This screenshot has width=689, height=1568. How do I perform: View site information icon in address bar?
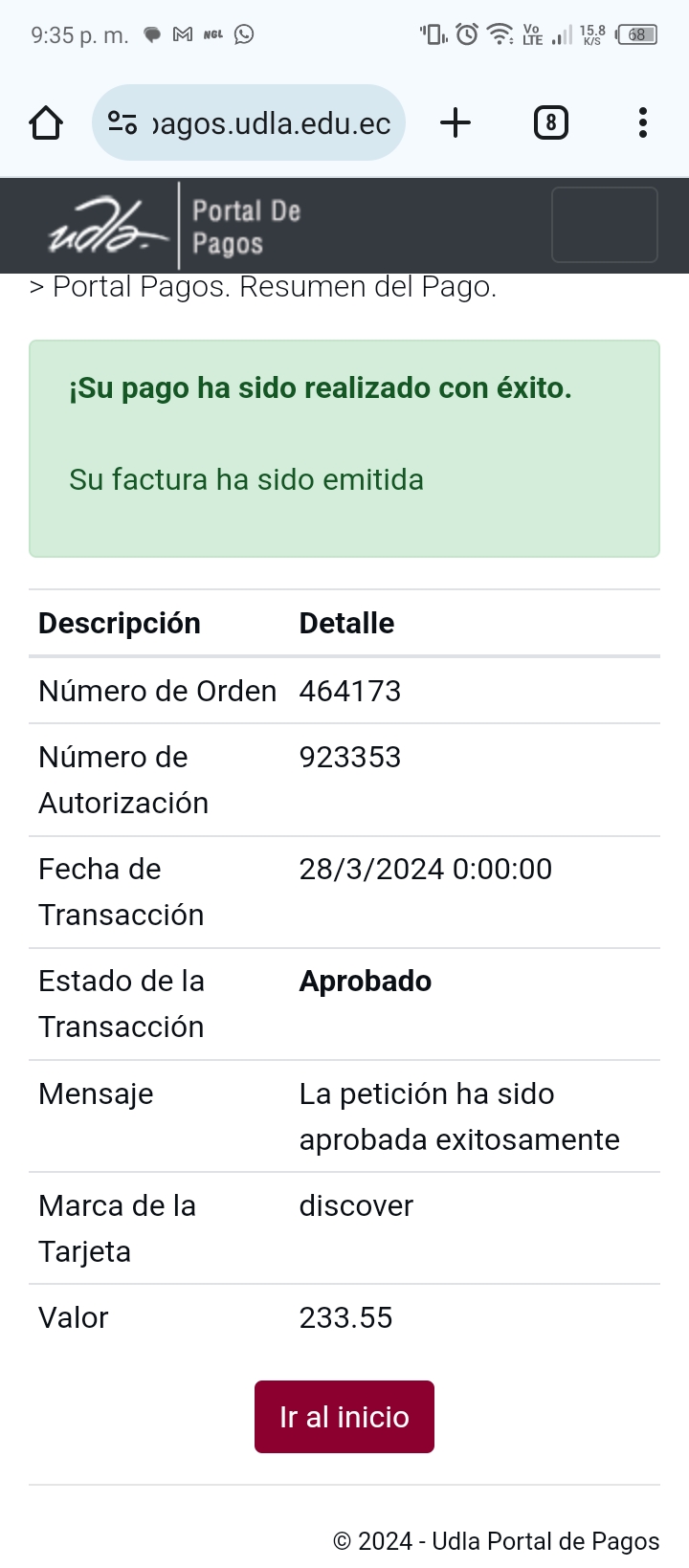(122, 122)
